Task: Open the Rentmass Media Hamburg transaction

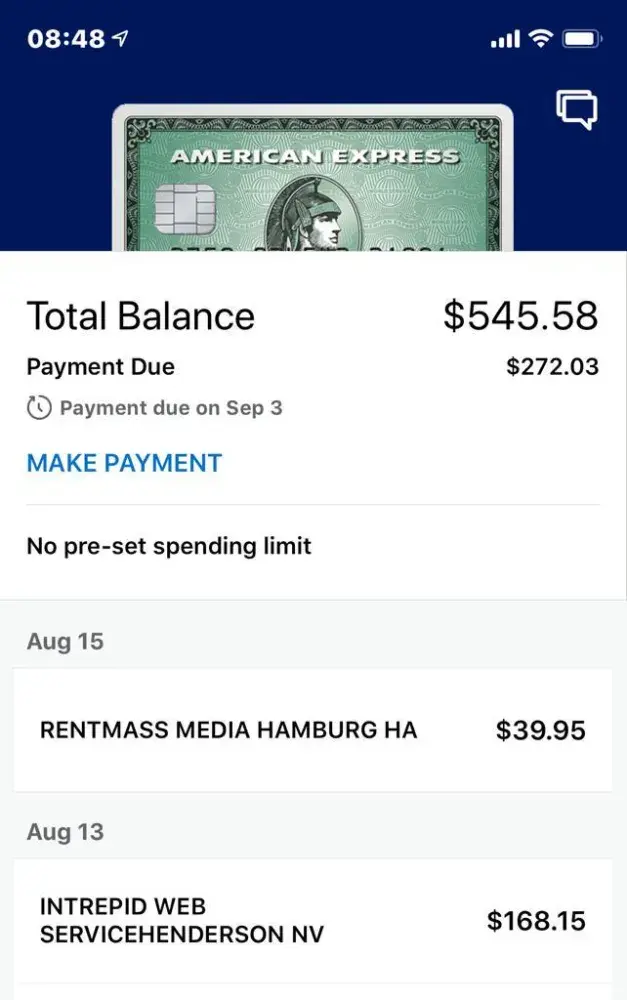Action: 313,730
